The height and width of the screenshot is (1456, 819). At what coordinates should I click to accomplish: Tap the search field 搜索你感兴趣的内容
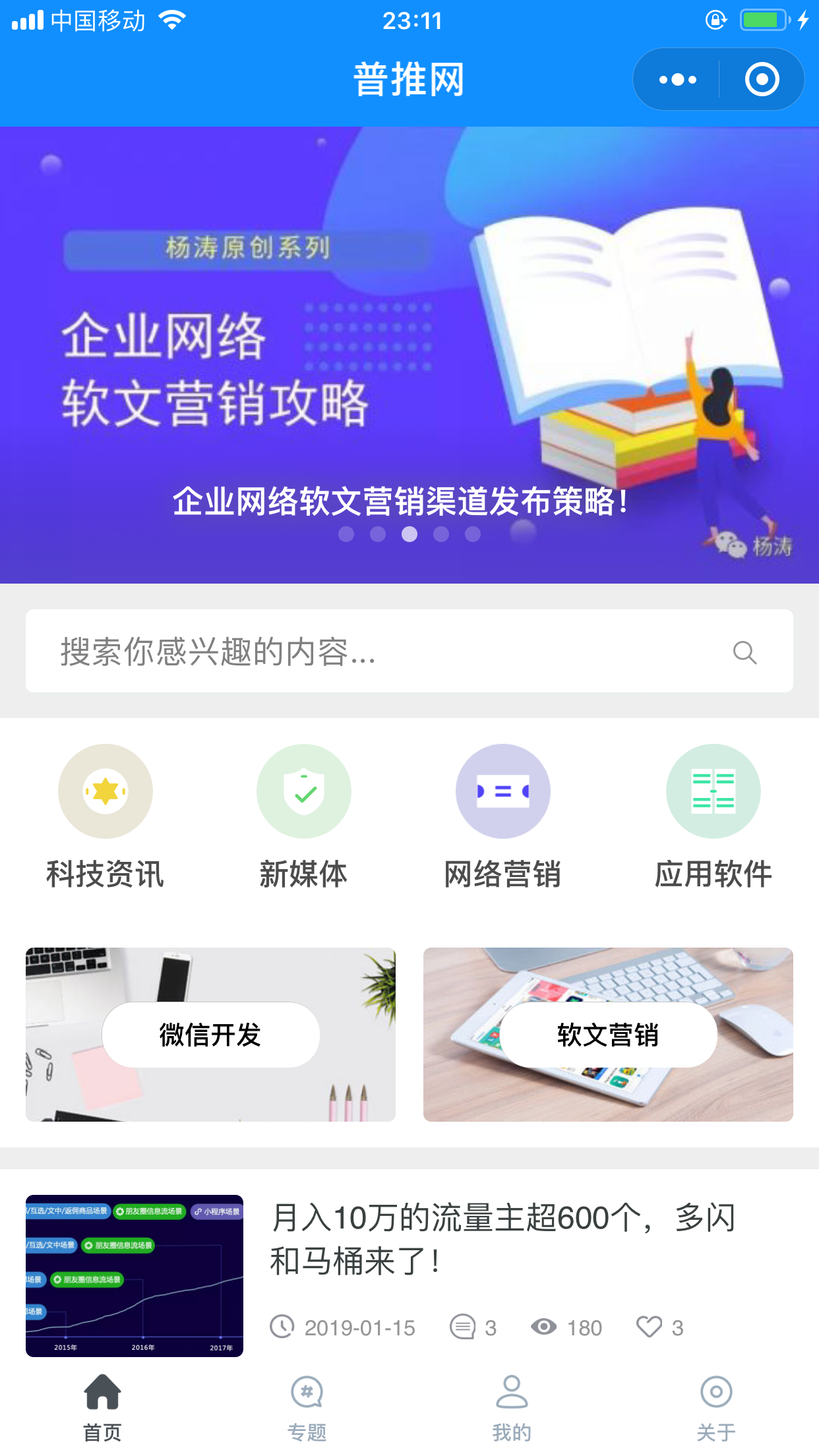click(382, 652)
